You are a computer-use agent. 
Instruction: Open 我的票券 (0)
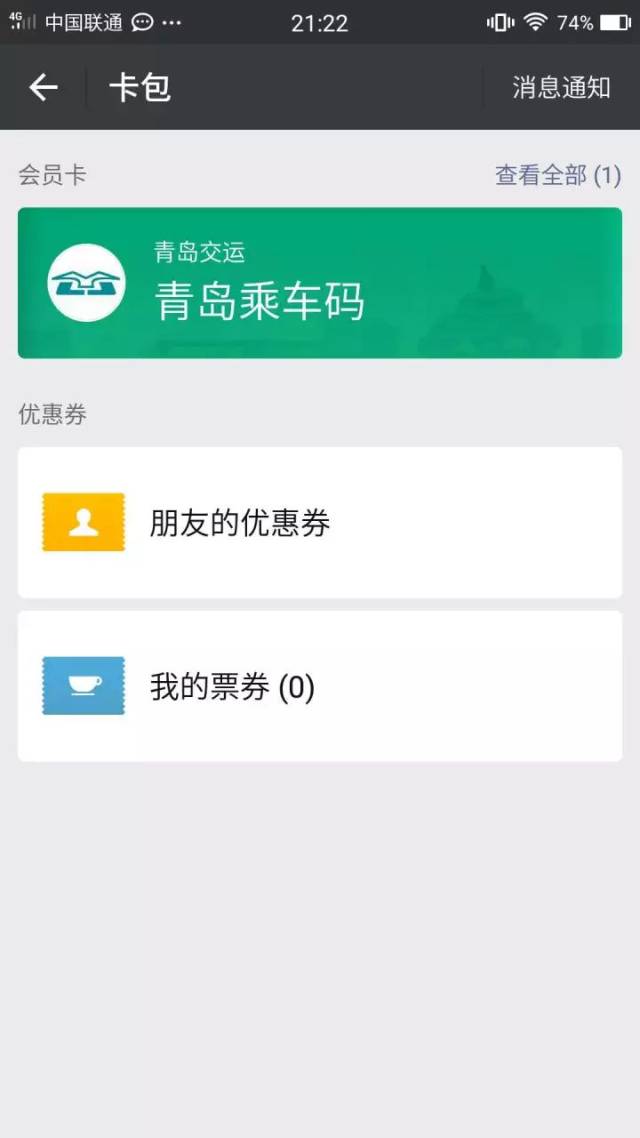[x=320, y=686]
